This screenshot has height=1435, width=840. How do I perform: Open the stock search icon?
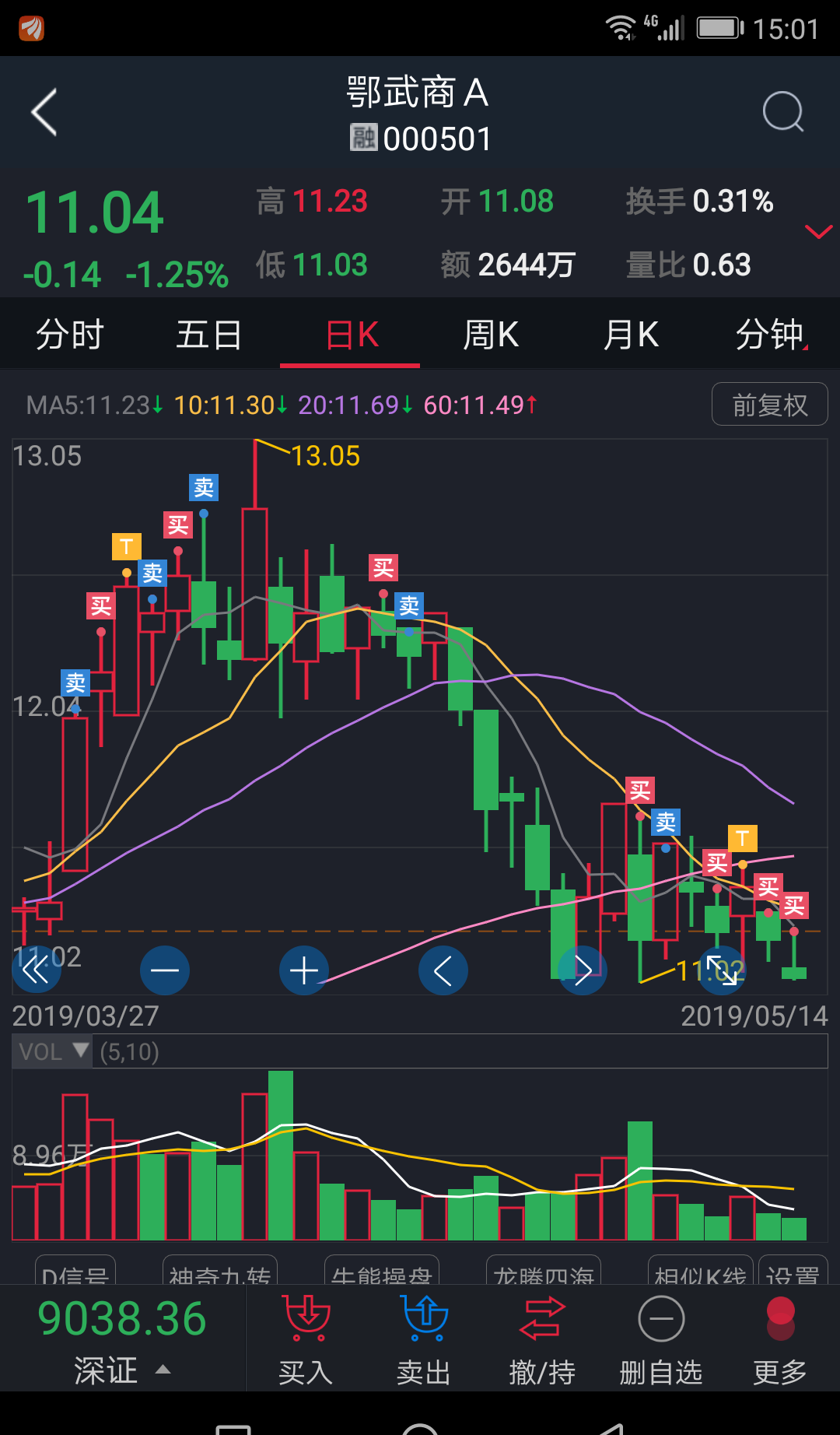pos(783,112)
